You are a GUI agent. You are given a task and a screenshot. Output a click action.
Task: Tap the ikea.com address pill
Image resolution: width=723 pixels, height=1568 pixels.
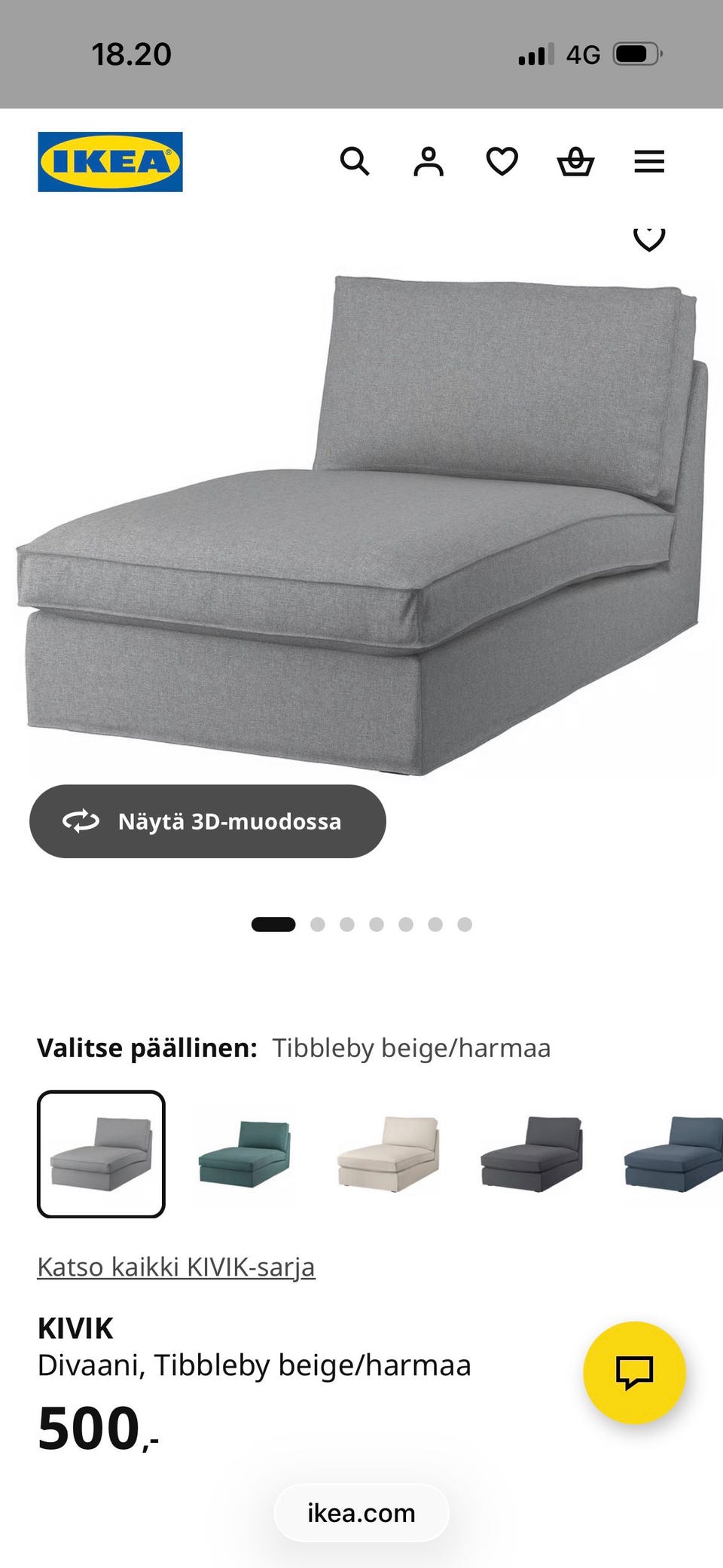tap(361, 1513)
